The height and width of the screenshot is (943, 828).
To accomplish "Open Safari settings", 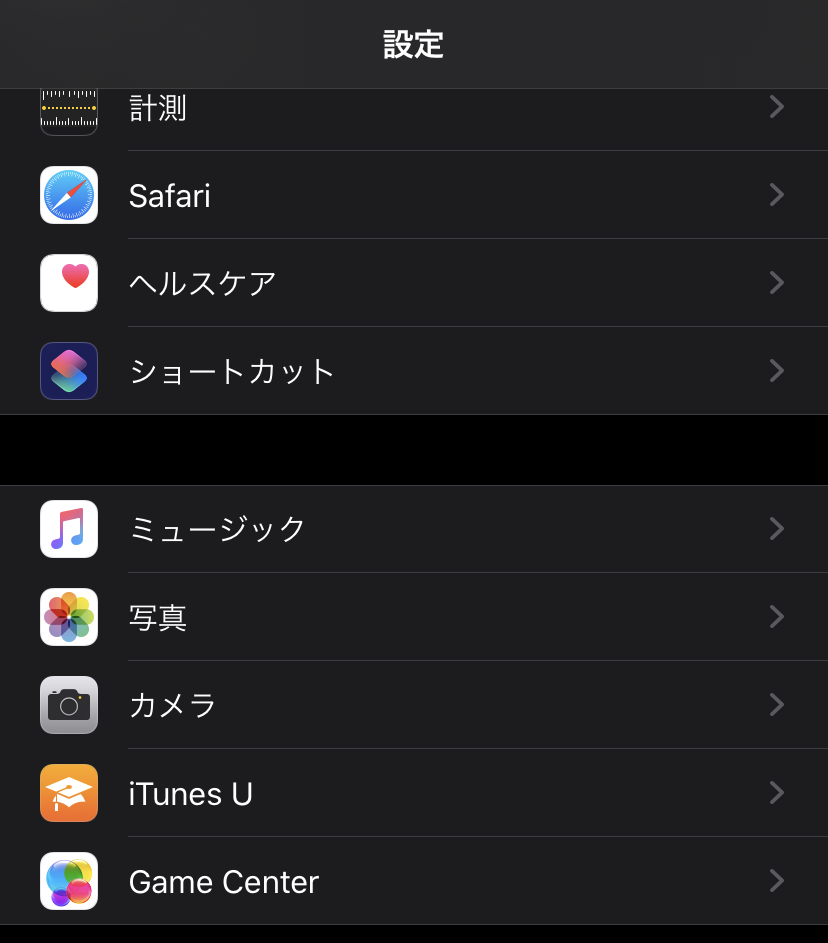I will [414, 195].
